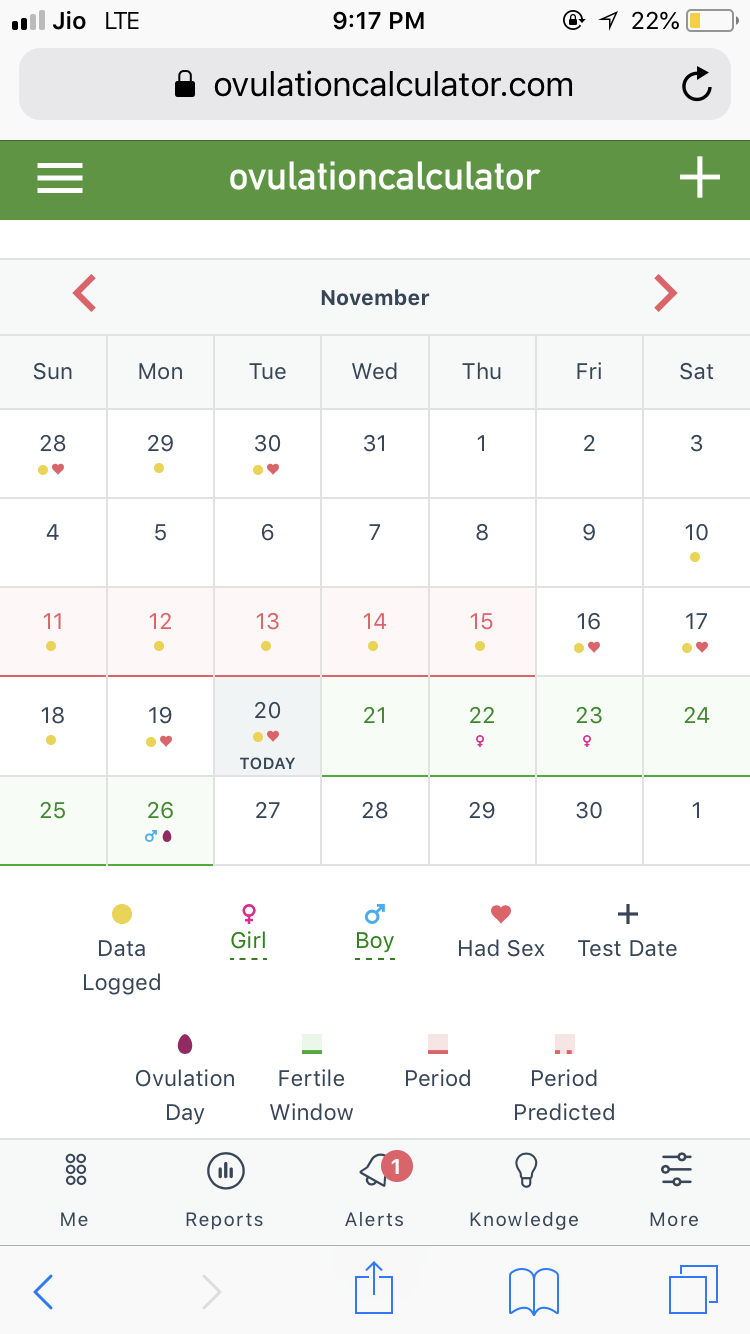Switch to the Knowledge tab
The width and height of the screenshot is (750, 1334).
coord(524,1191)
